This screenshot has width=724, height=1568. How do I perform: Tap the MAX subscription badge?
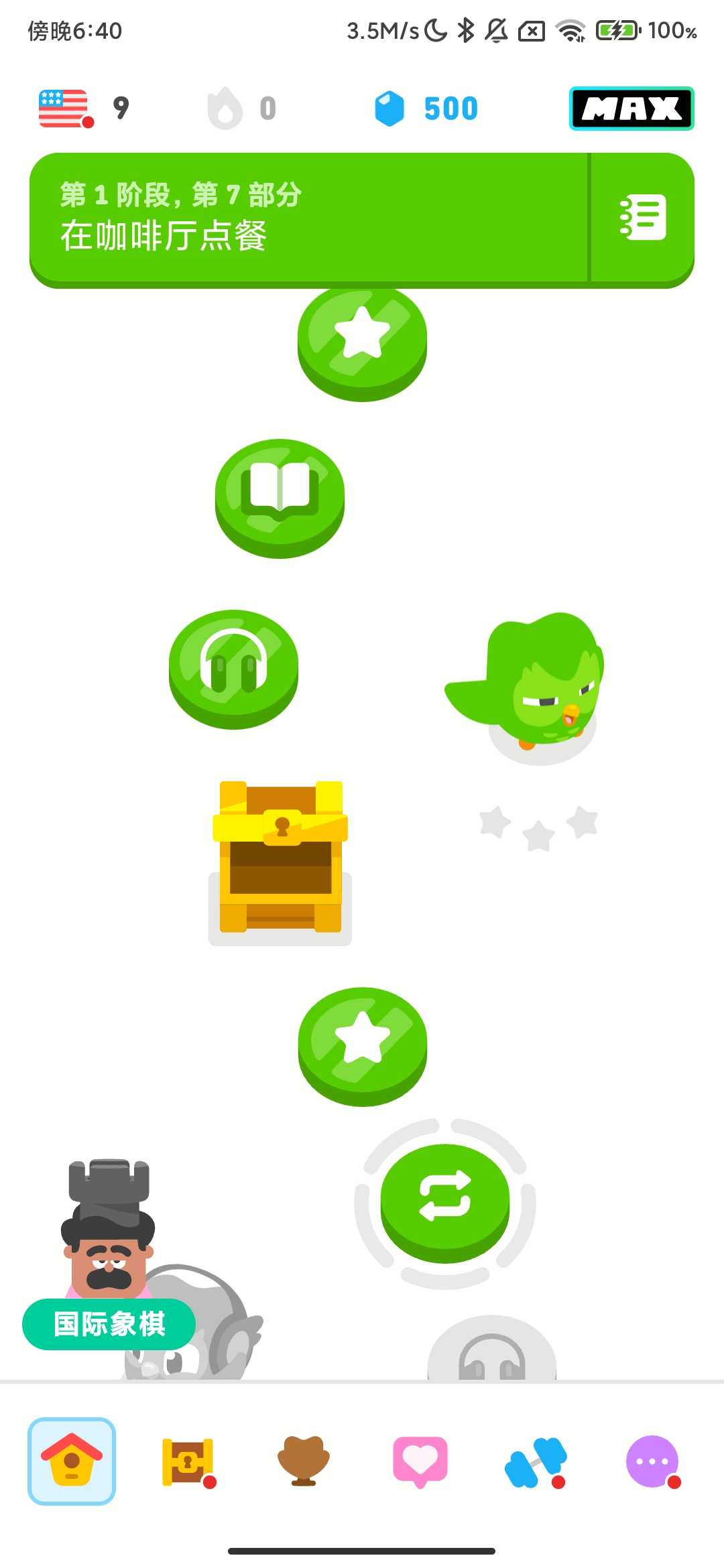pyautogui.click(x=631, y=108)
